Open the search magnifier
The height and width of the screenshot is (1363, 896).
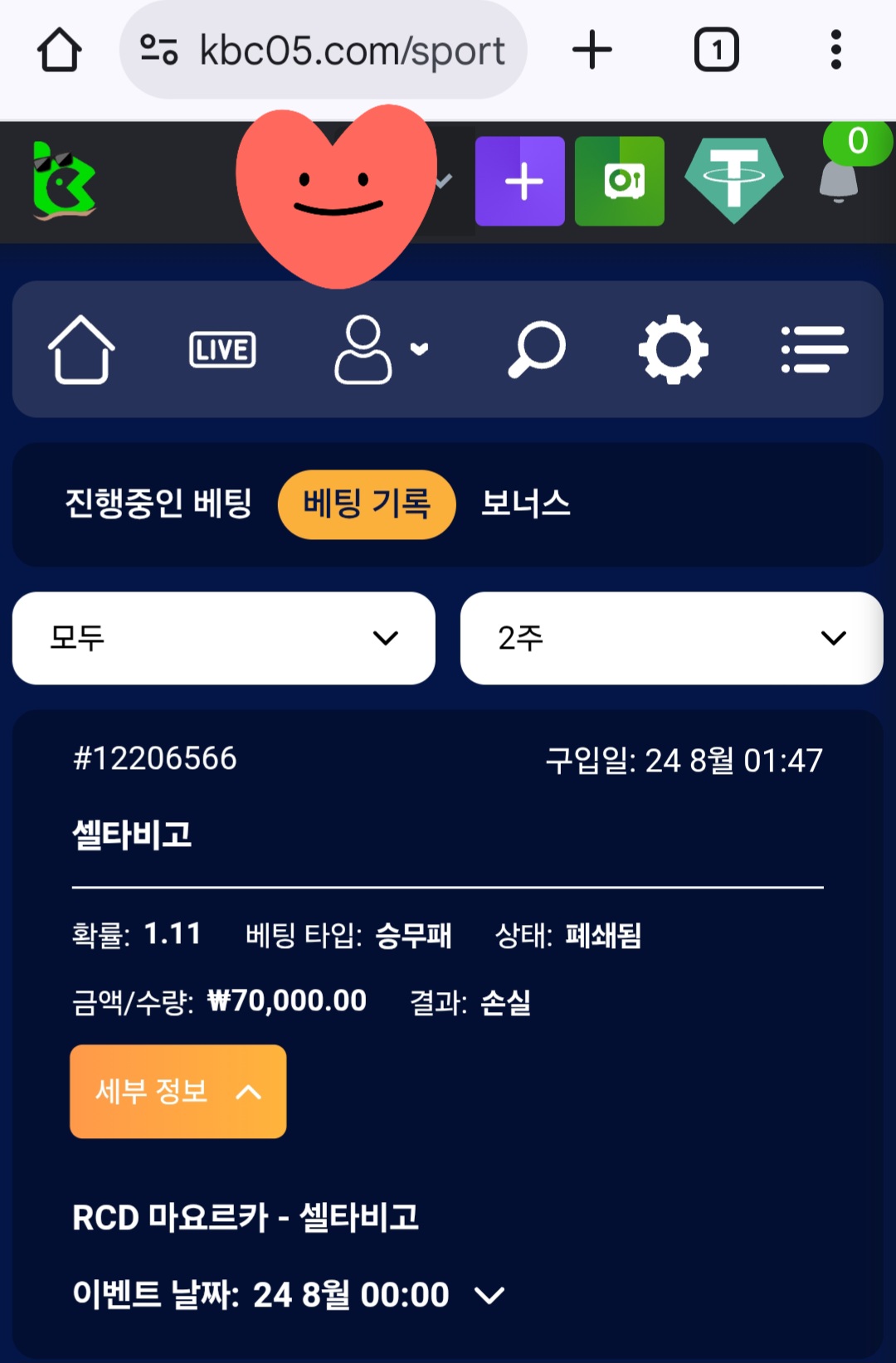click(536, 349)
